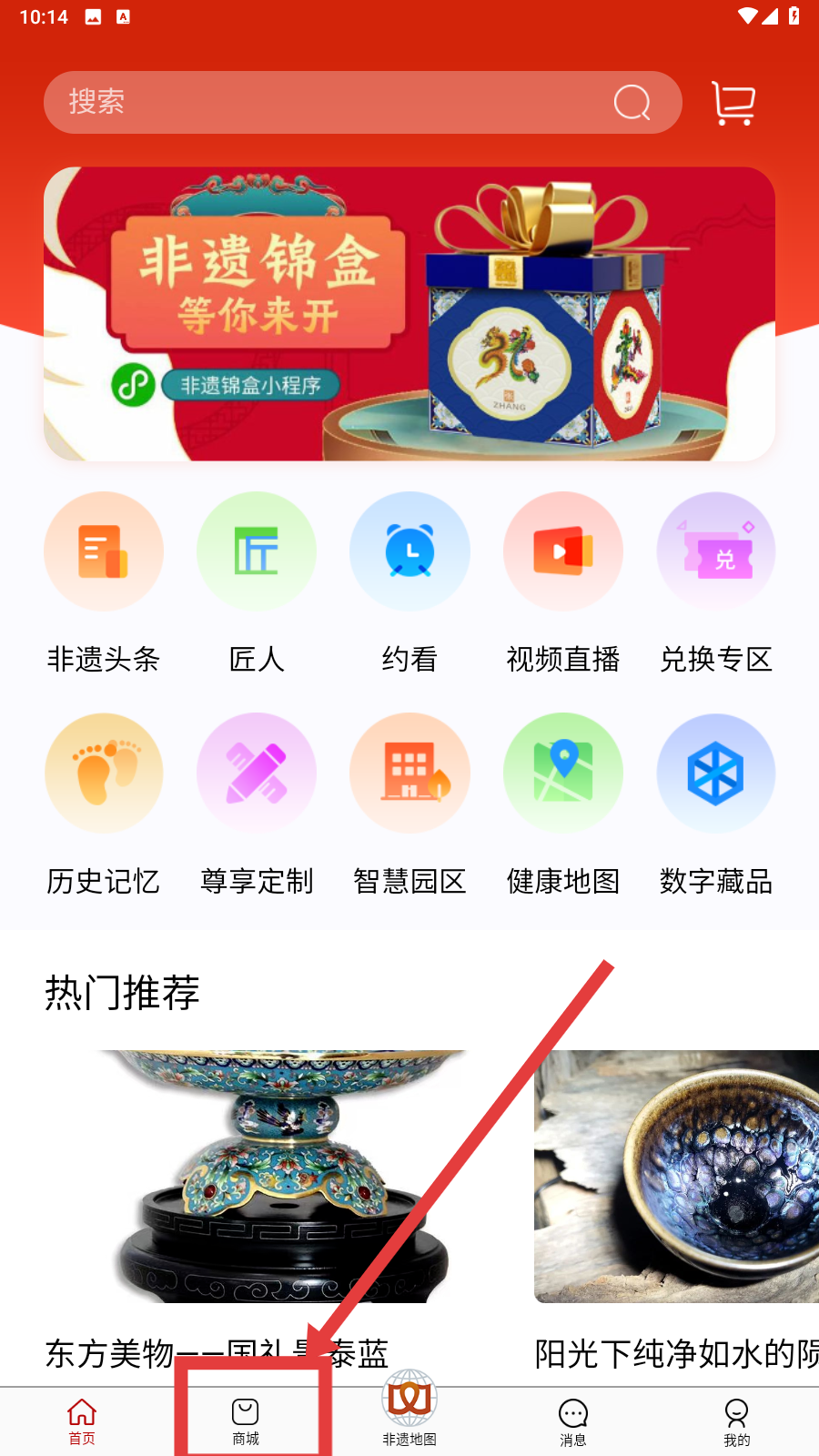Switch to the 商城 tab
The height and width of the screenshot is (1456, 819).
point(246,1422)
